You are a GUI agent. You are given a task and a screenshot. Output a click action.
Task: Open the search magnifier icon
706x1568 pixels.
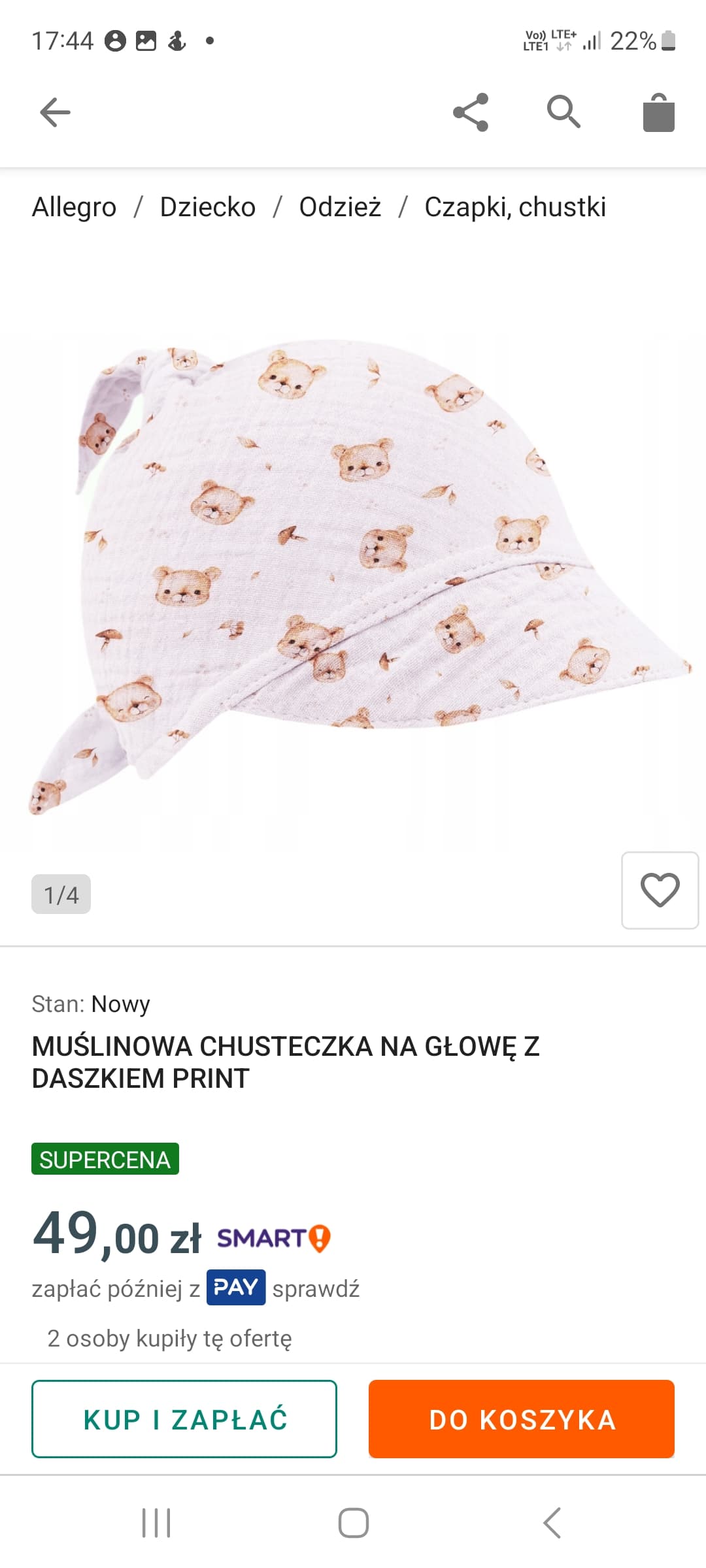[564, 112]
